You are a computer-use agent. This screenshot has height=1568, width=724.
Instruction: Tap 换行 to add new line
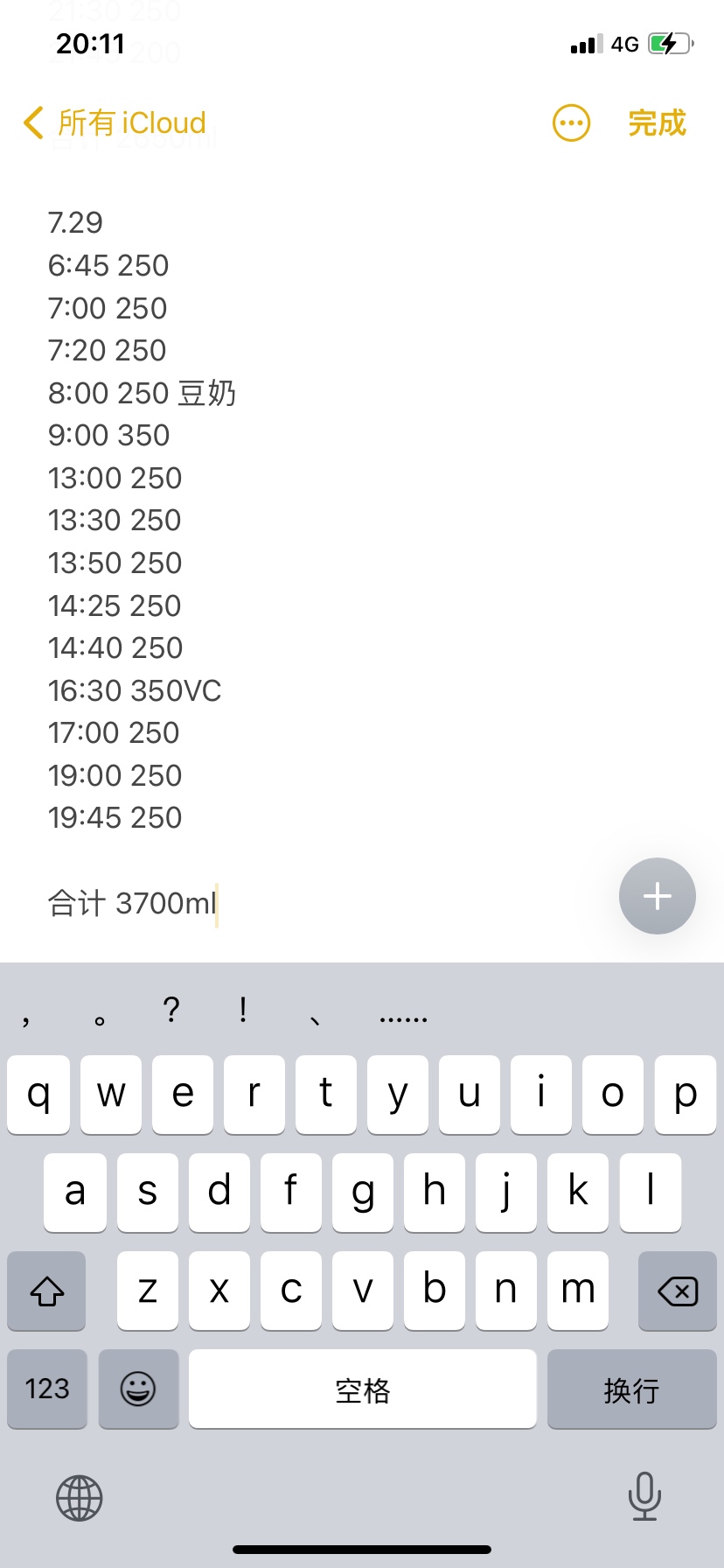631,1389
